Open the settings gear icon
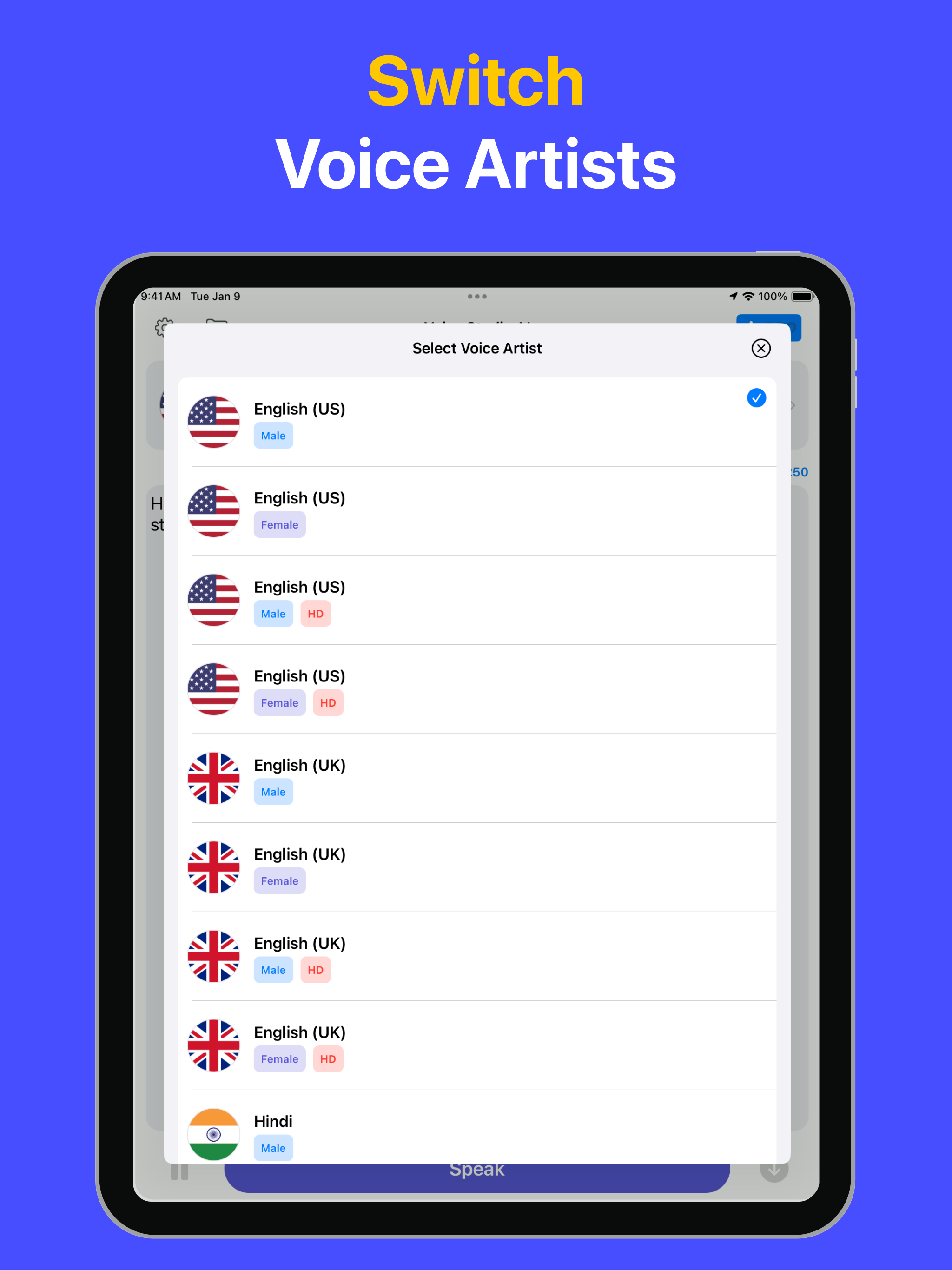The height and width of the screenshot is (1270, 952). click(x=163, y=326)
